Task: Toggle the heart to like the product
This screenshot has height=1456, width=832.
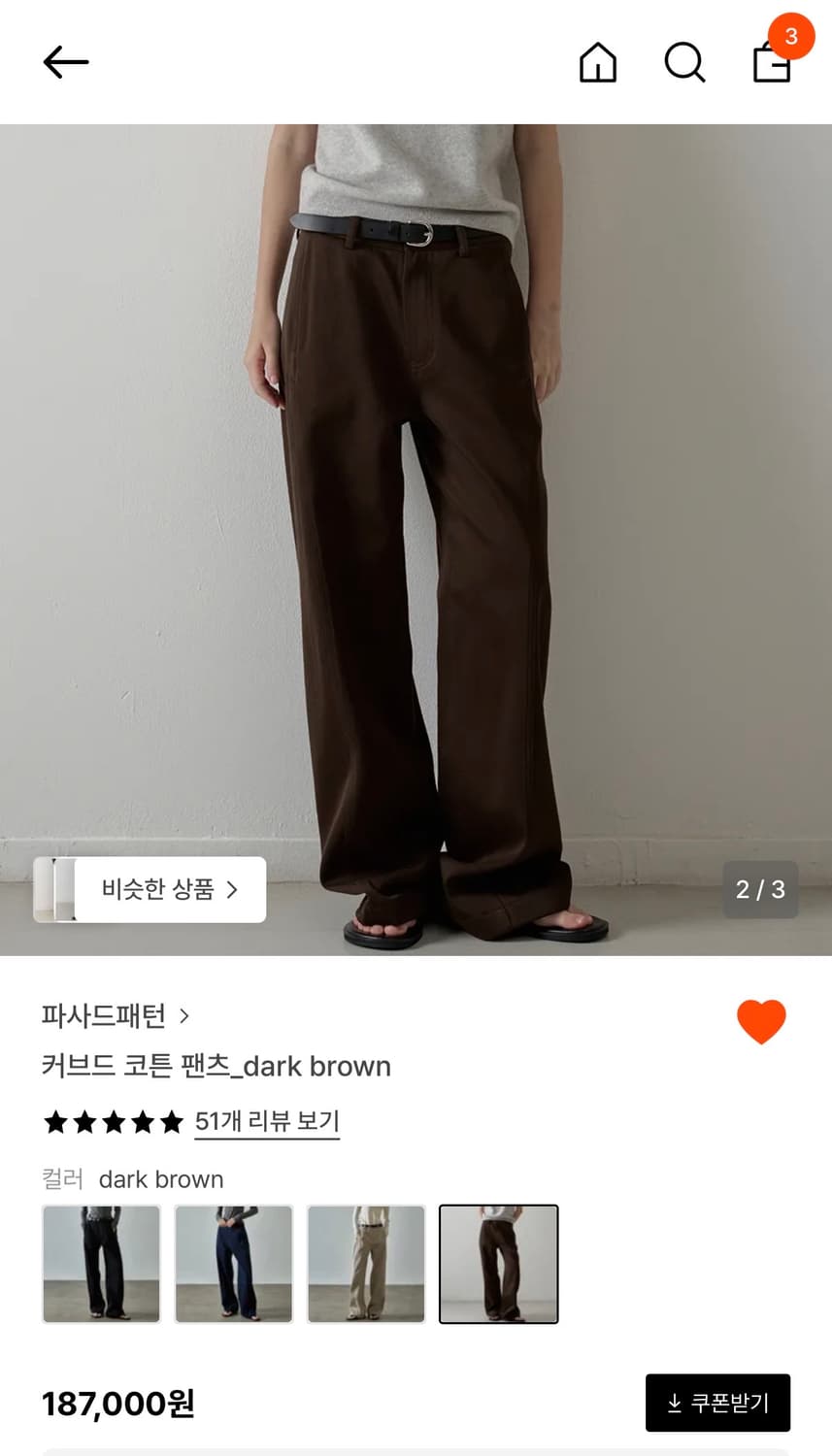Action: click(x=761, y=1020)
